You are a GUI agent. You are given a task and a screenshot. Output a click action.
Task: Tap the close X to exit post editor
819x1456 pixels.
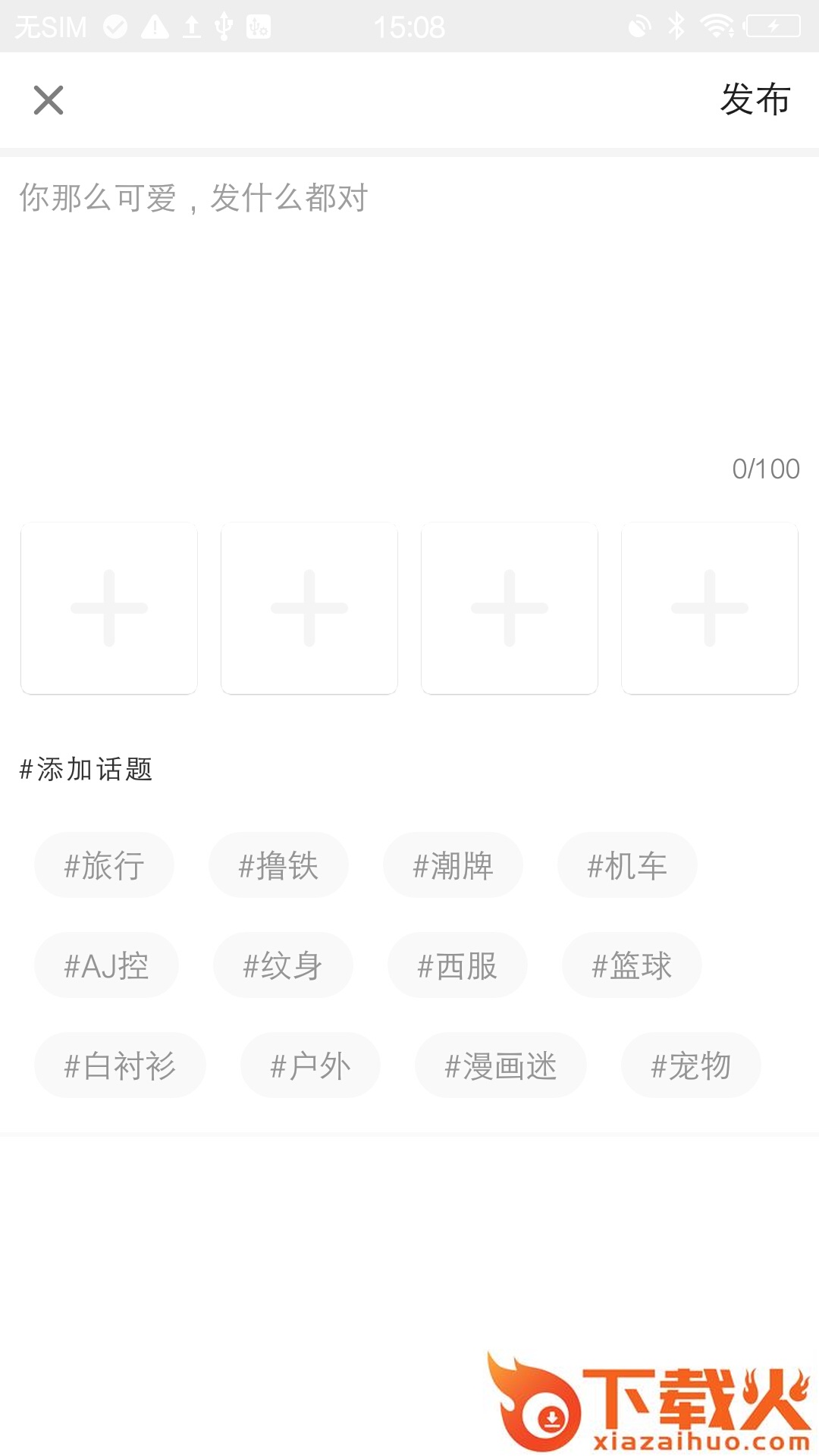(x=49, y=101)
